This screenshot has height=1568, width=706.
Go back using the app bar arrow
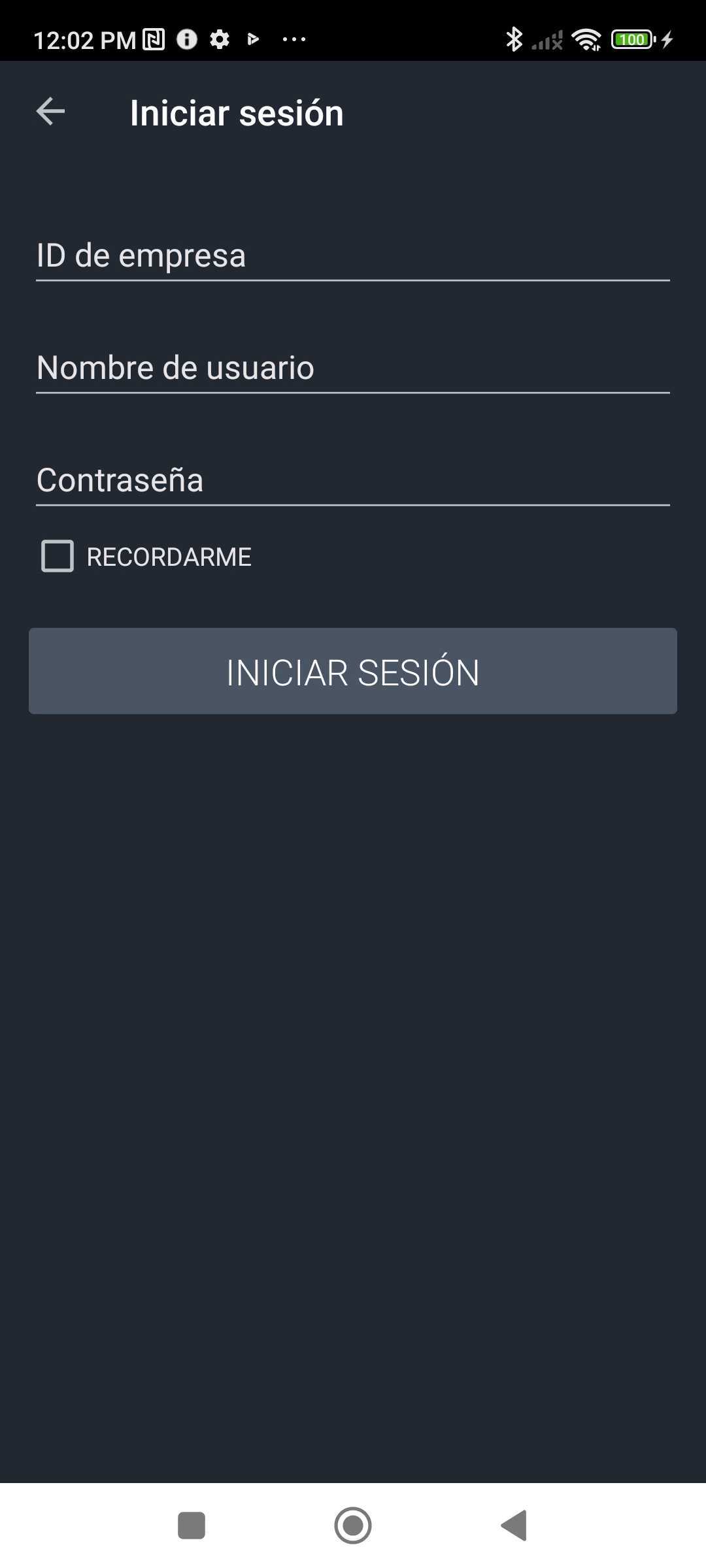tap(50, 112)
